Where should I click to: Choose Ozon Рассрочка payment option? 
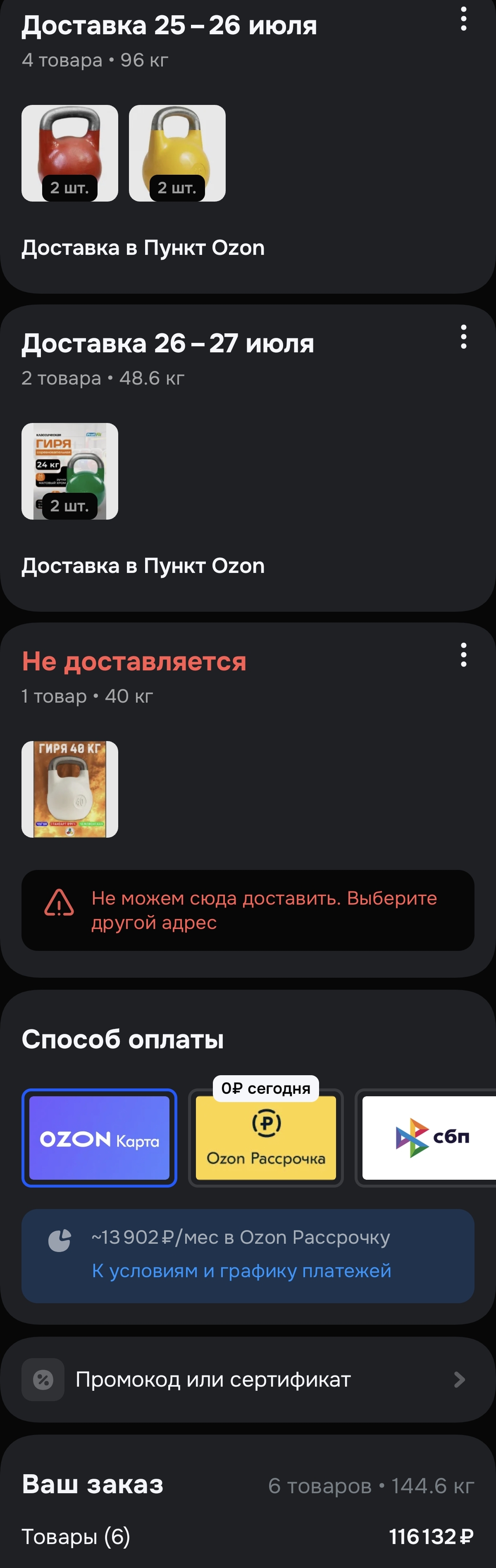(266, 1138)
